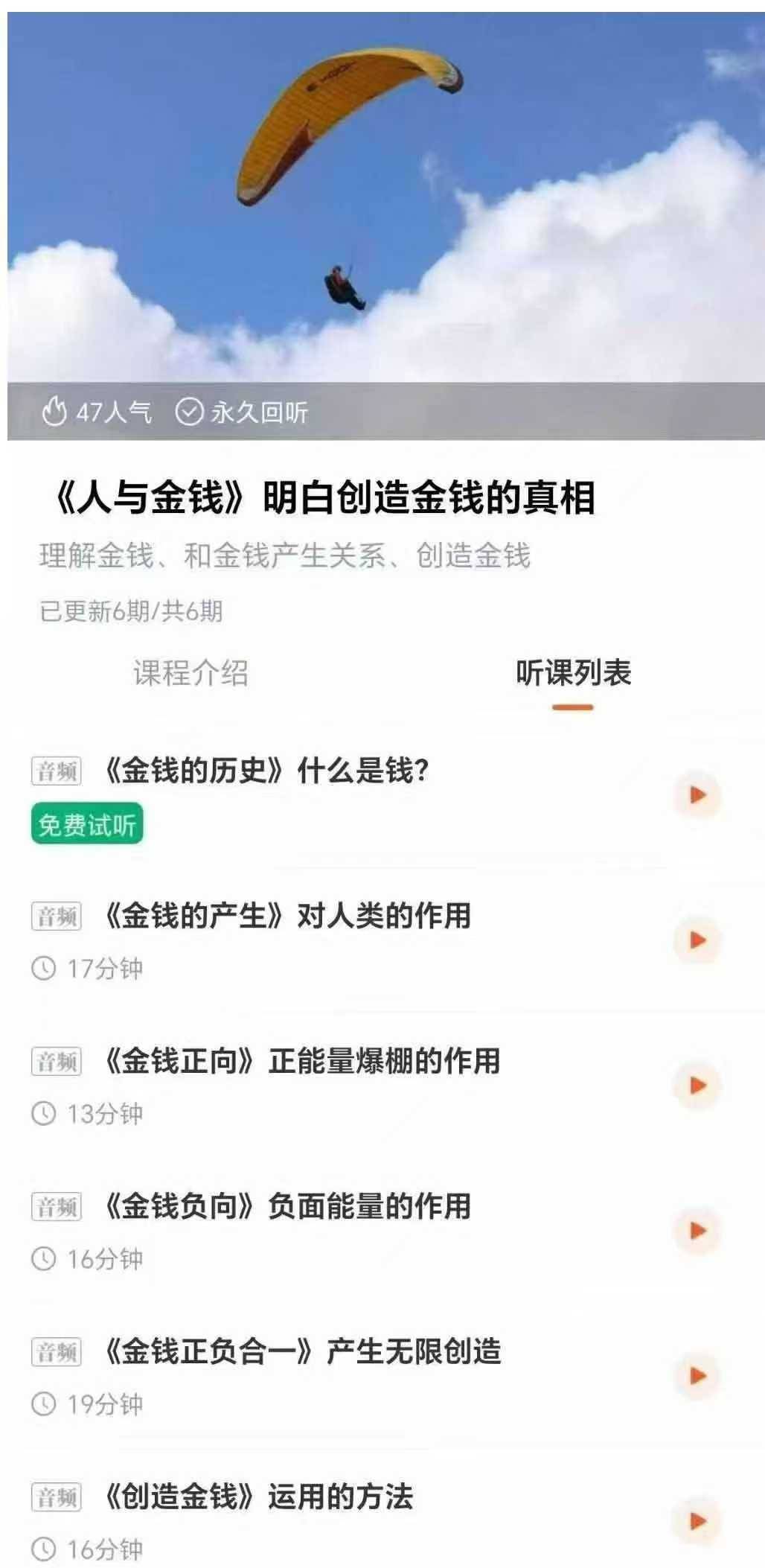Play 《金钱正负合一》产生无限创造 audio
765x1568 pixels.
coord(697,1376)
